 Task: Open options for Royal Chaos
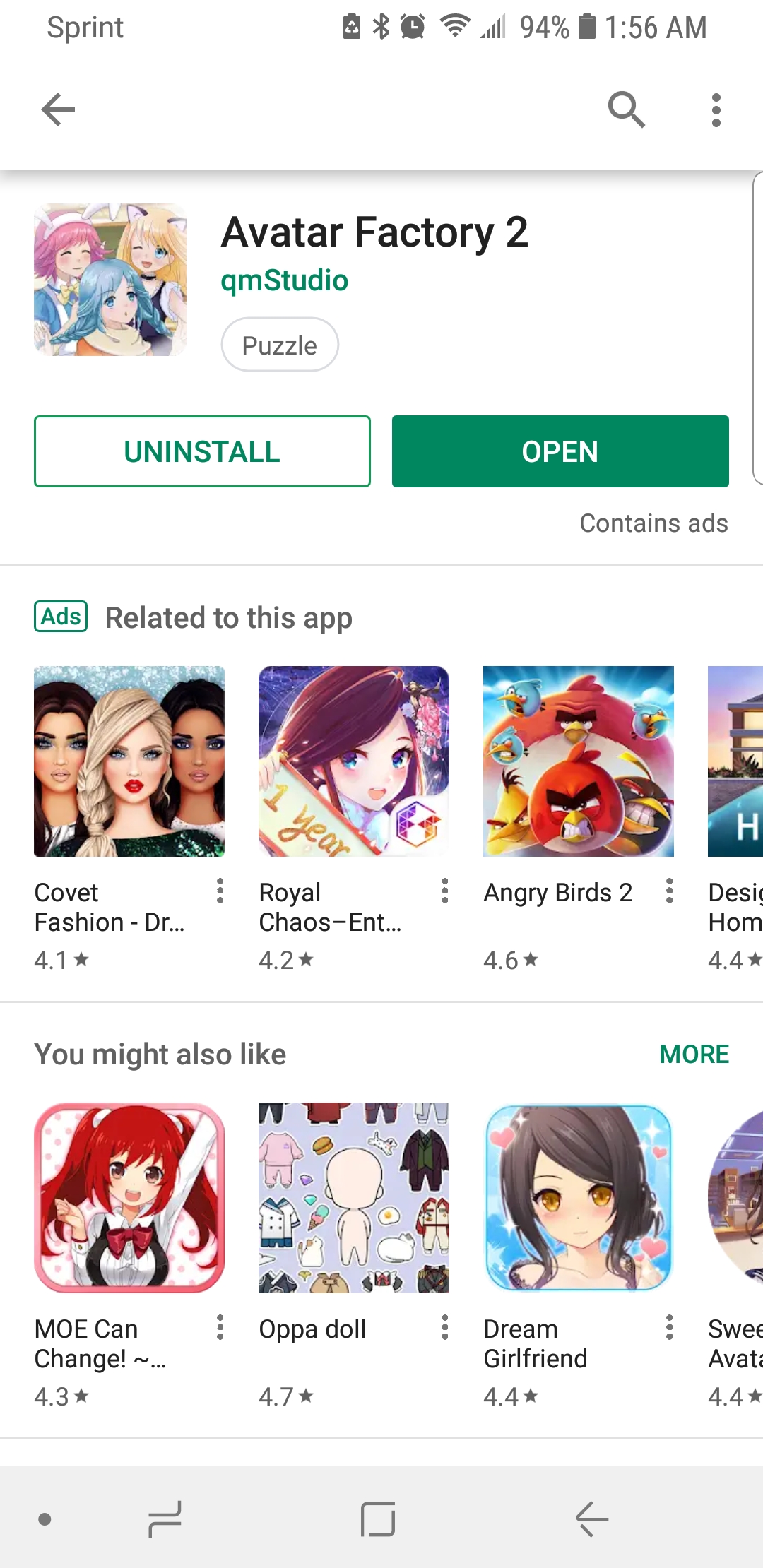(445, 891)
